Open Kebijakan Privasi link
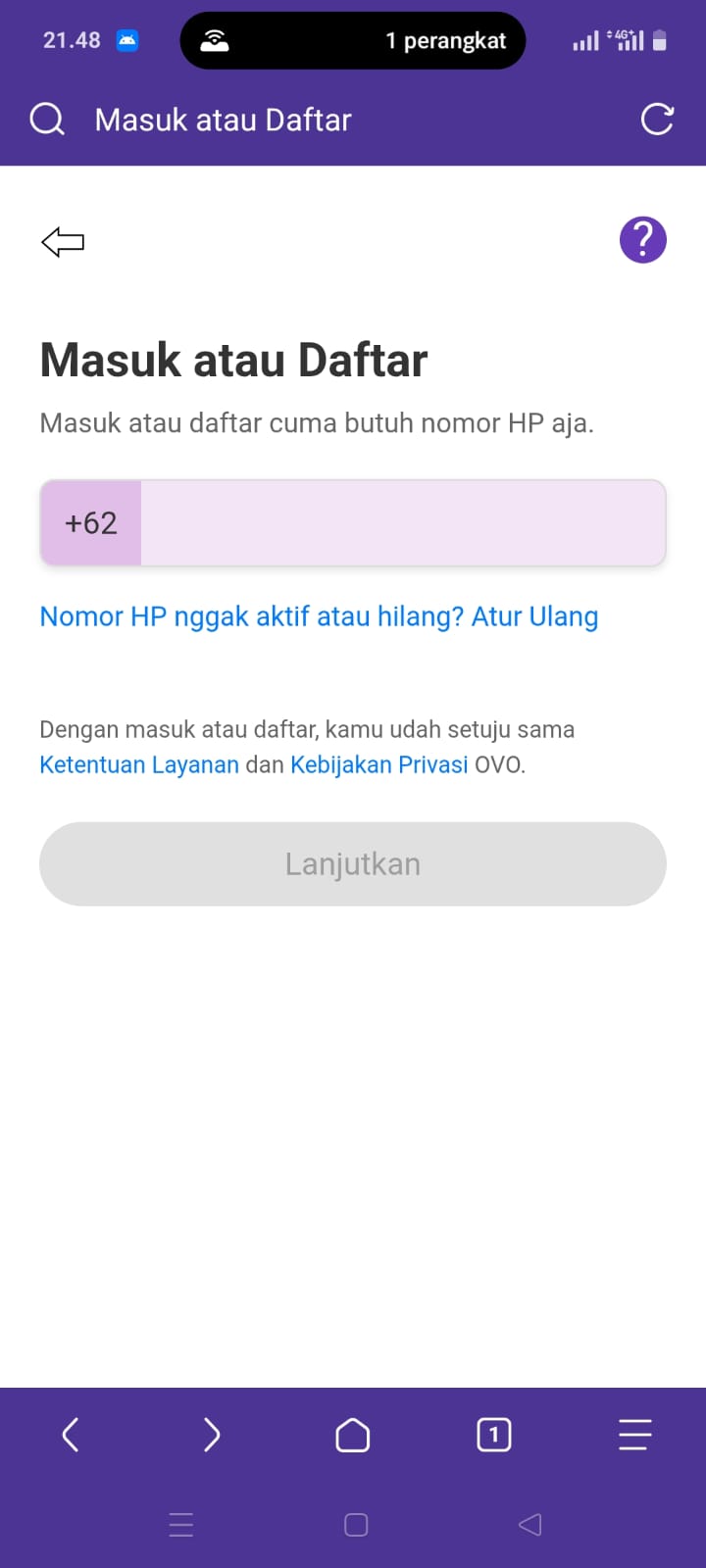Viewport: 706px width, 1568px height. point(378,764)
